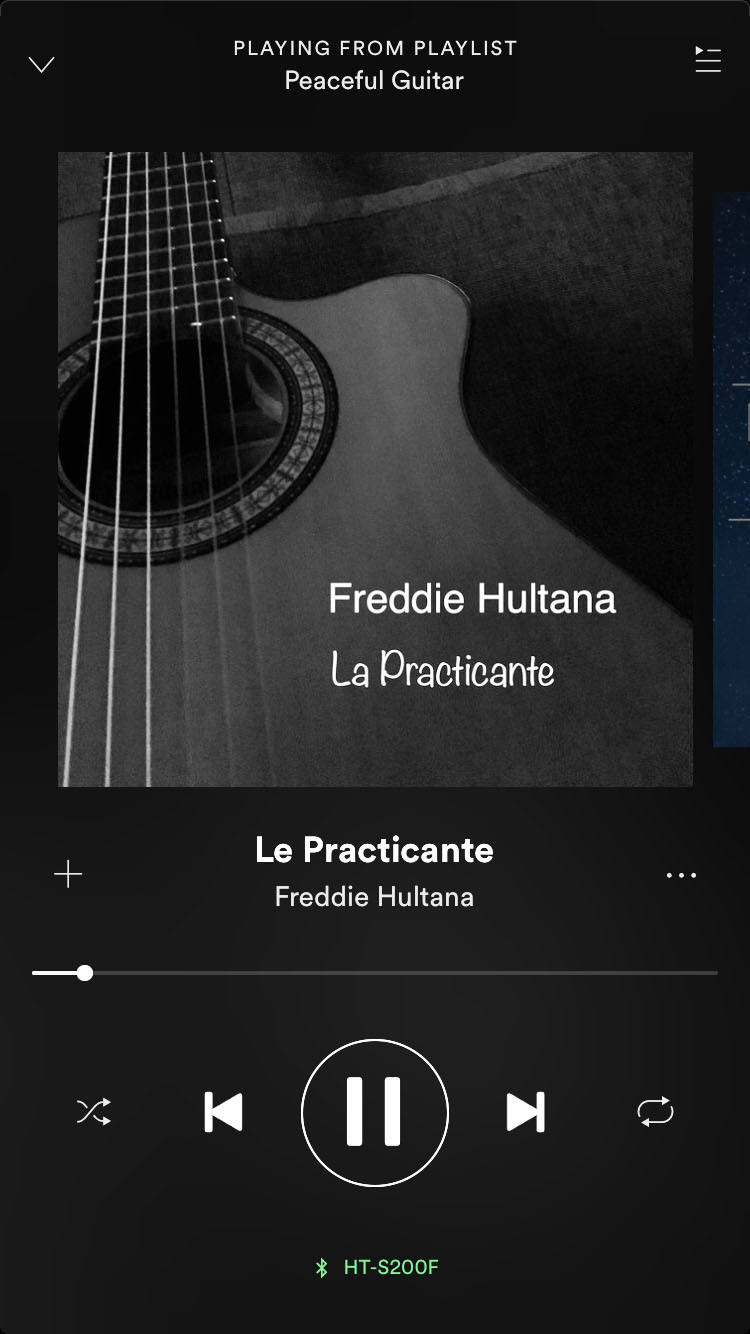Enable shuffle play
750x1334 pixels.
point(94,1112)
